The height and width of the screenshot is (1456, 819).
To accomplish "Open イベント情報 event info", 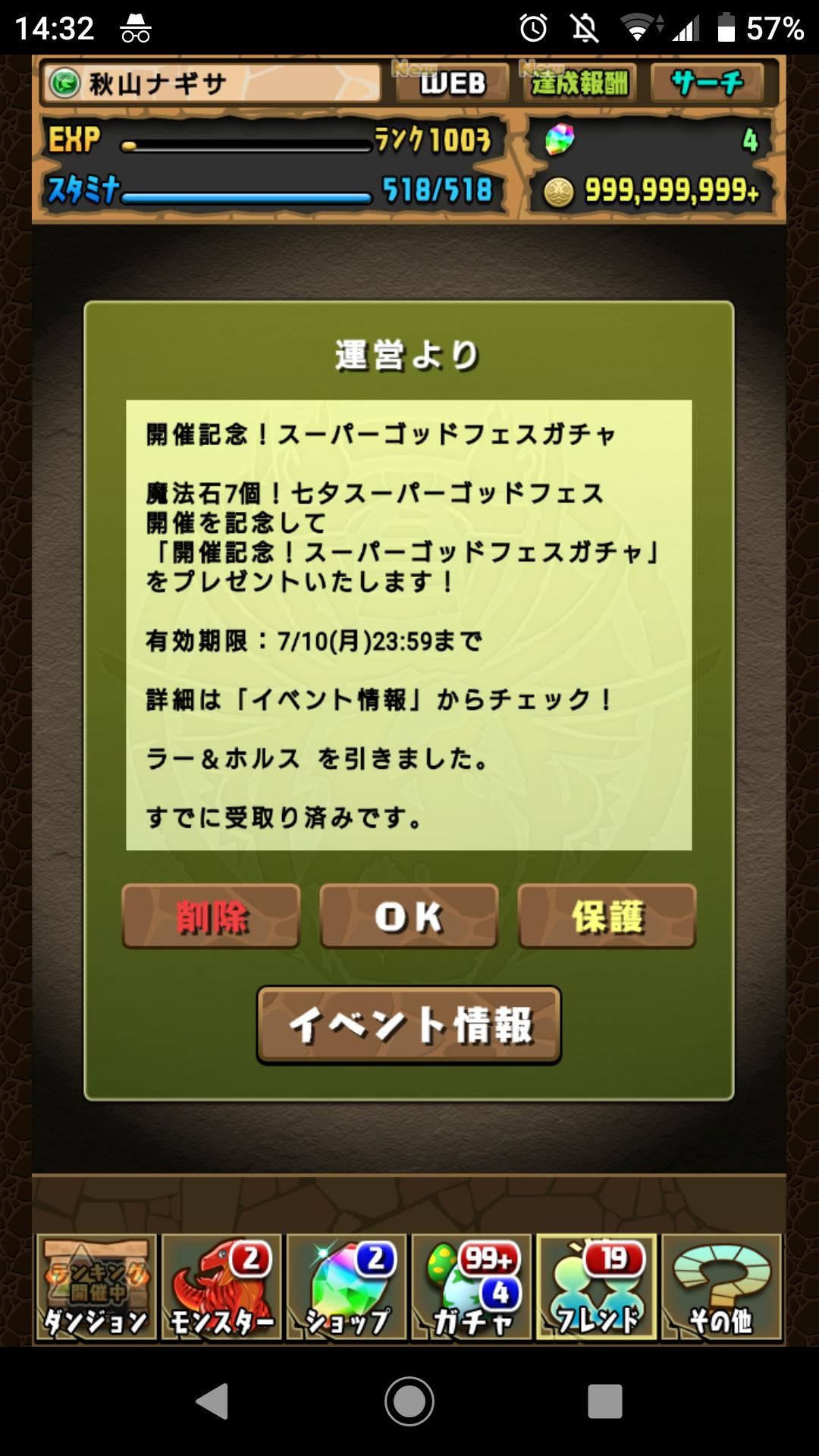I will (409, 1025).
